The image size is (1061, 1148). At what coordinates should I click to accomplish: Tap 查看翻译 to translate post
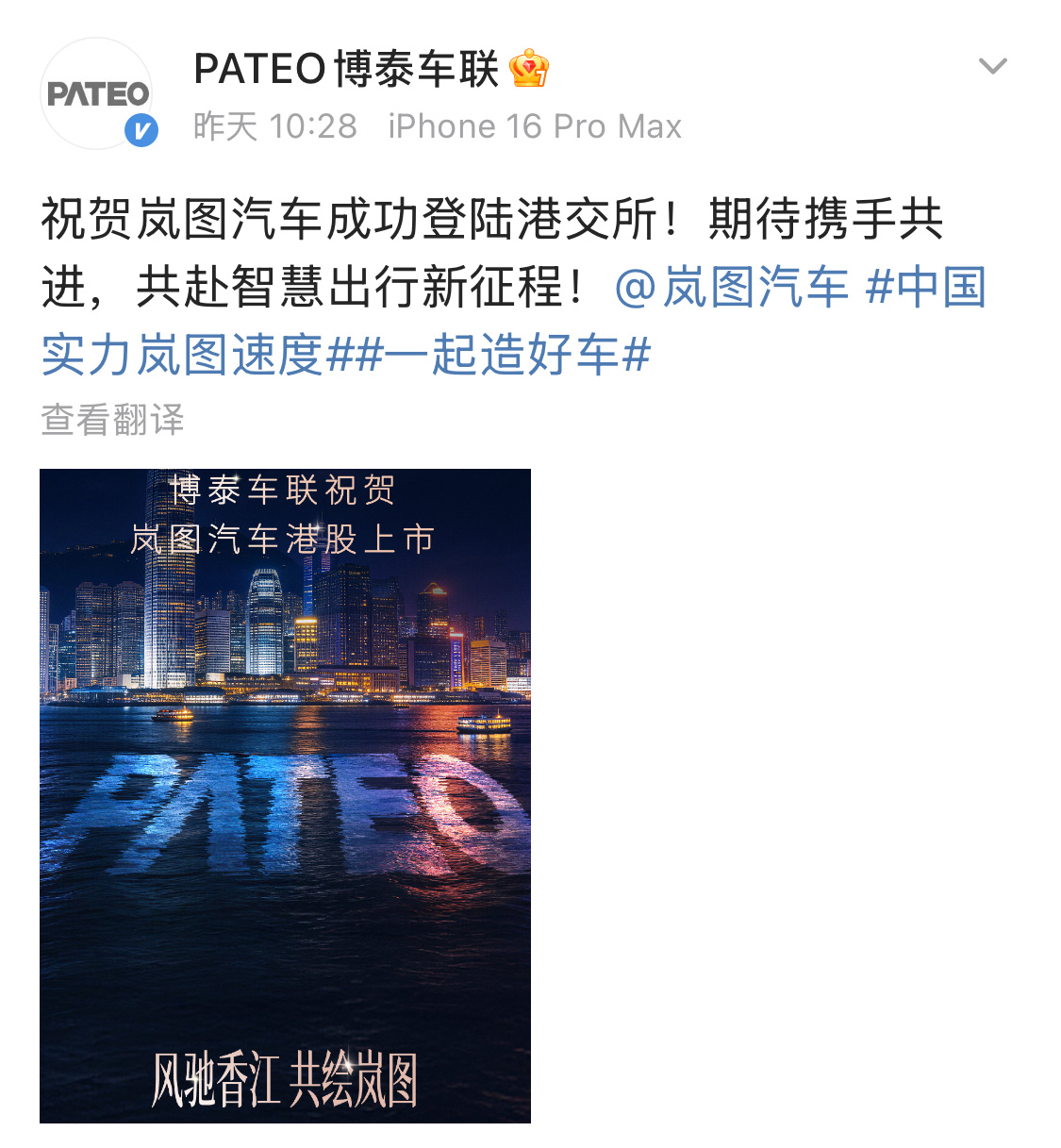[x=112, y=420]
